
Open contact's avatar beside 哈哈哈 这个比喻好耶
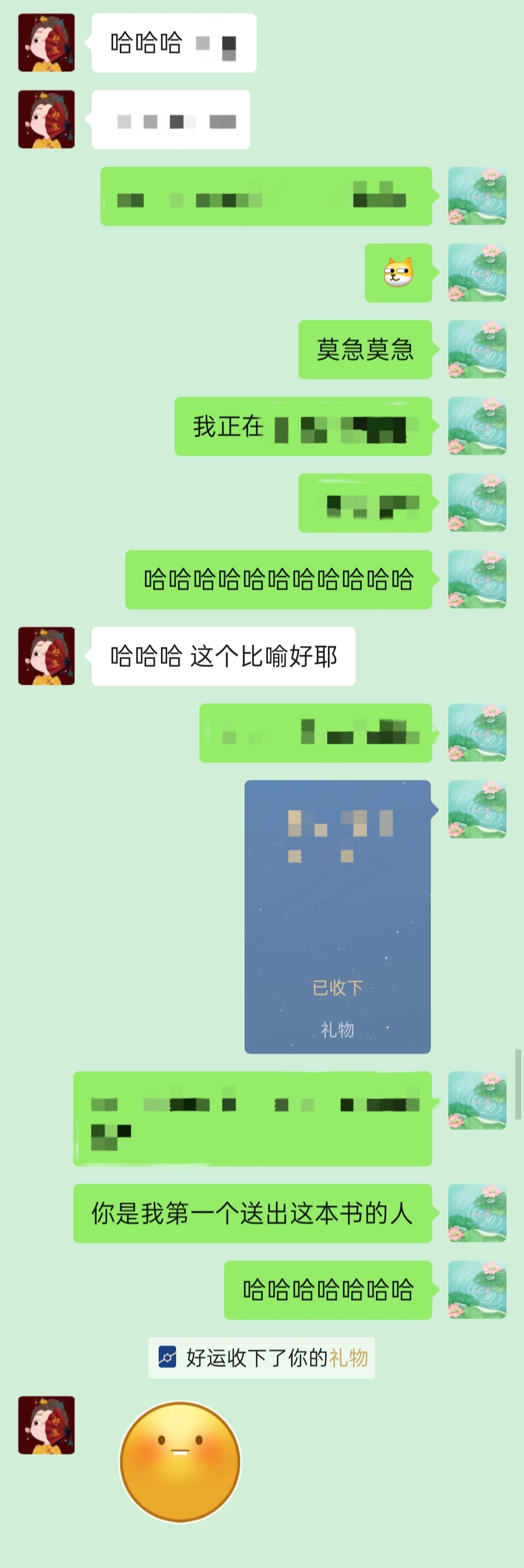pos(46,656)
